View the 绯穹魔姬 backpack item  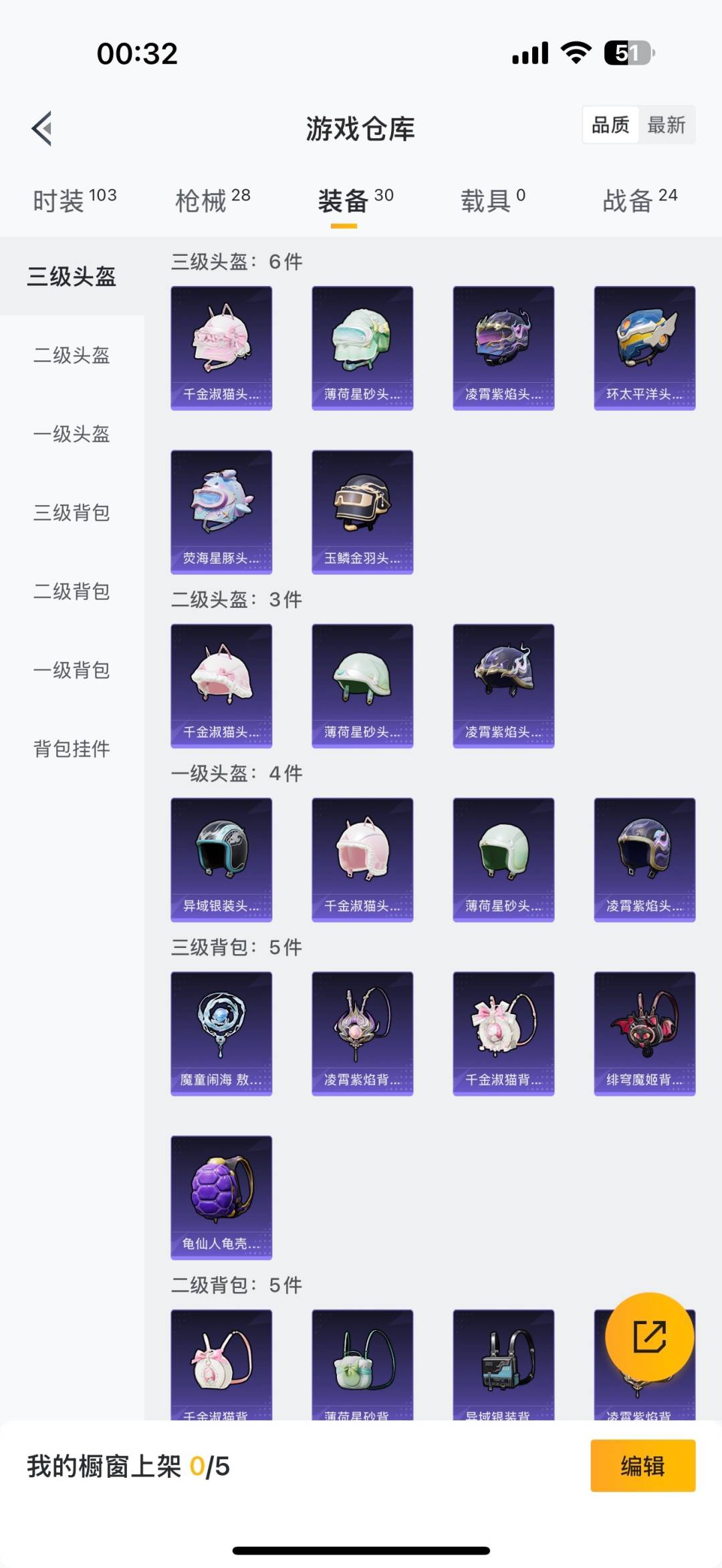(x=644, y=1033)
